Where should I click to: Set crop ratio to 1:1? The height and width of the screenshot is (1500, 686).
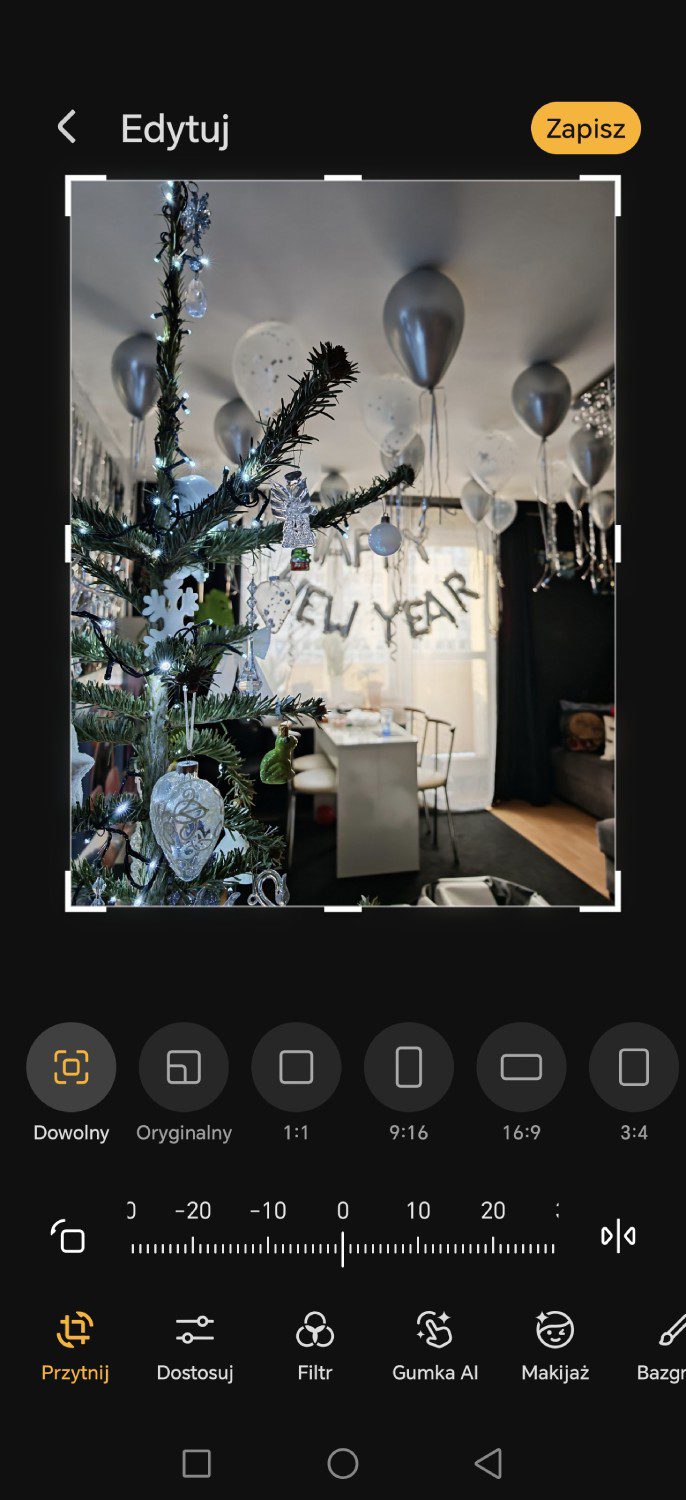click(x=296, y=1067)
